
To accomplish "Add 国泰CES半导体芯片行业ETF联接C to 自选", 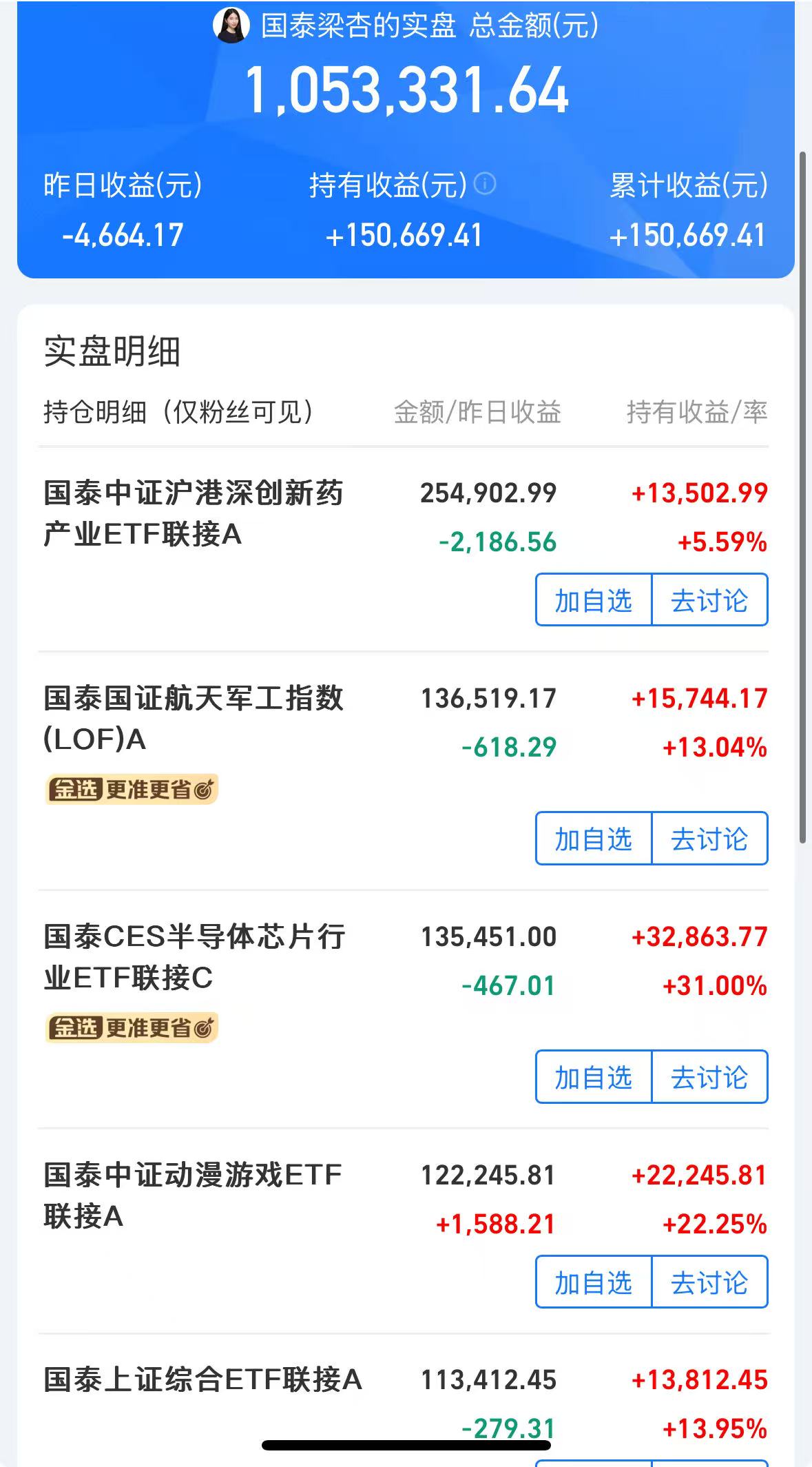I will (593, 1077).
